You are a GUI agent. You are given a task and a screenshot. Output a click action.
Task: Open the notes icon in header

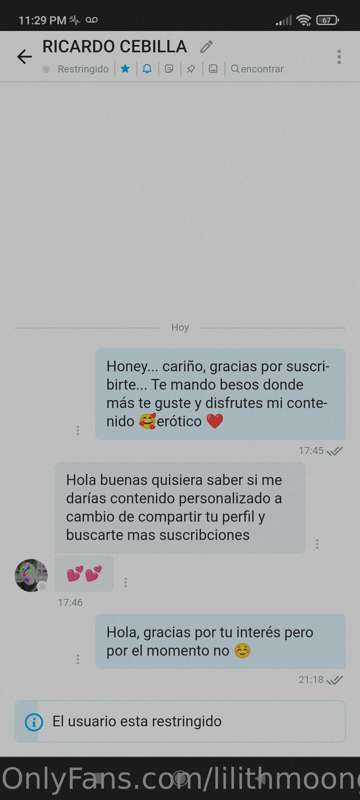click(x=169, y=69)
